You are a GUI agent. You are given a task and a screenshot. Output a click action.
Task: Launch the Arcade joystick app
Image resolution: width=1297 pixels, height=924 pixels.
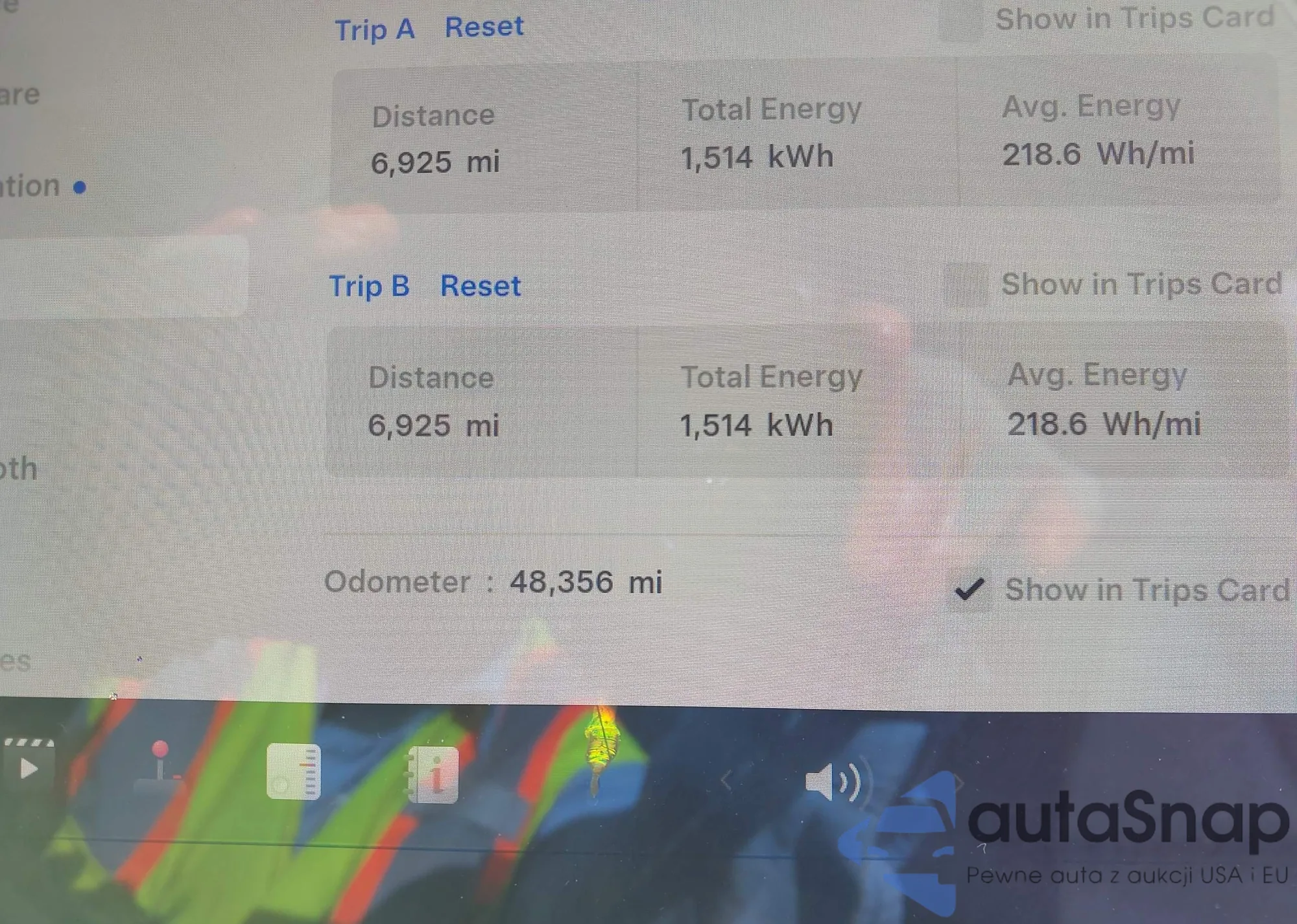(160, 768)
